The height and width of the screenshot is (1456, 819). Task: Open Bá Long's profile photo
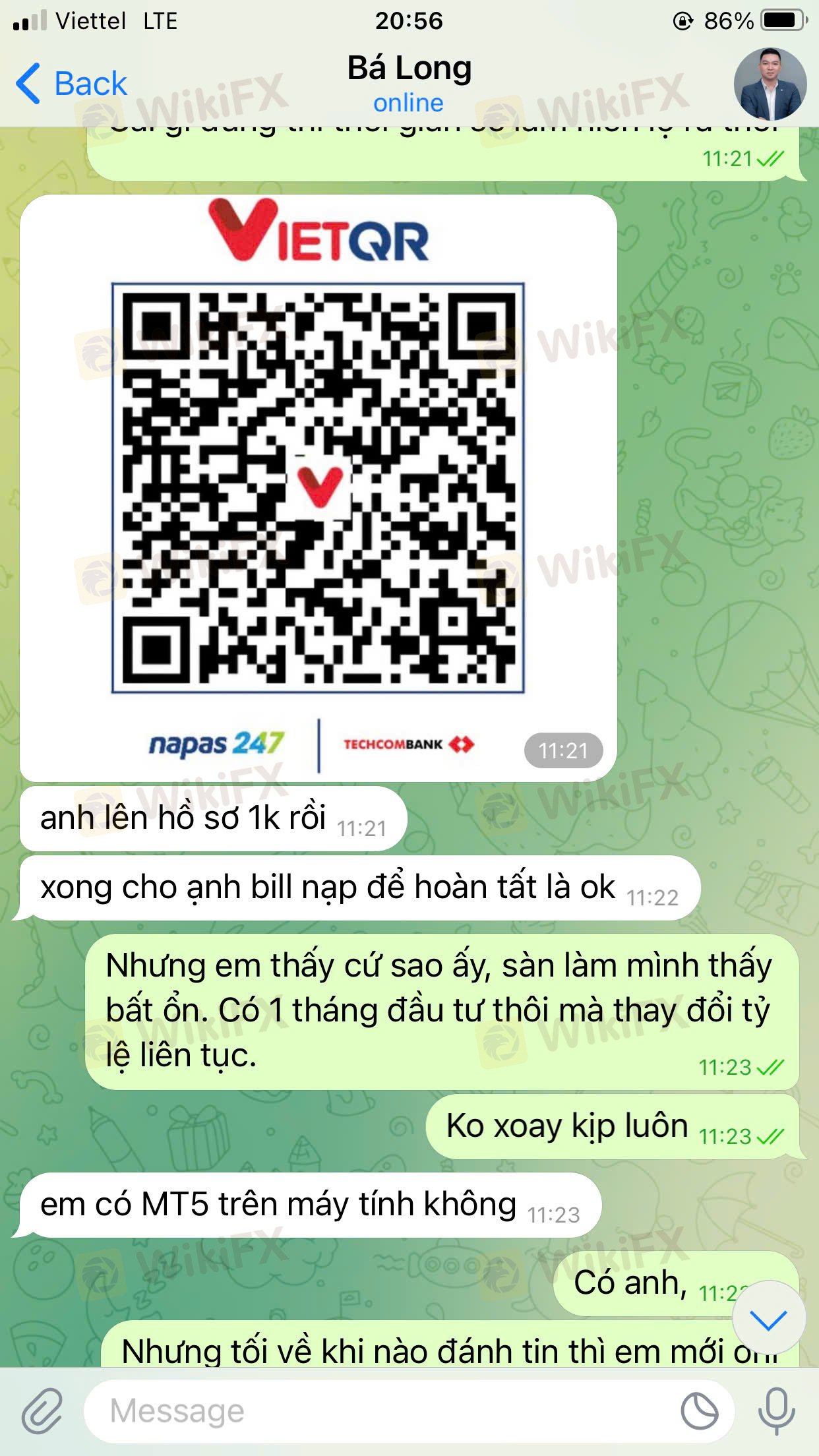(770, 84)
